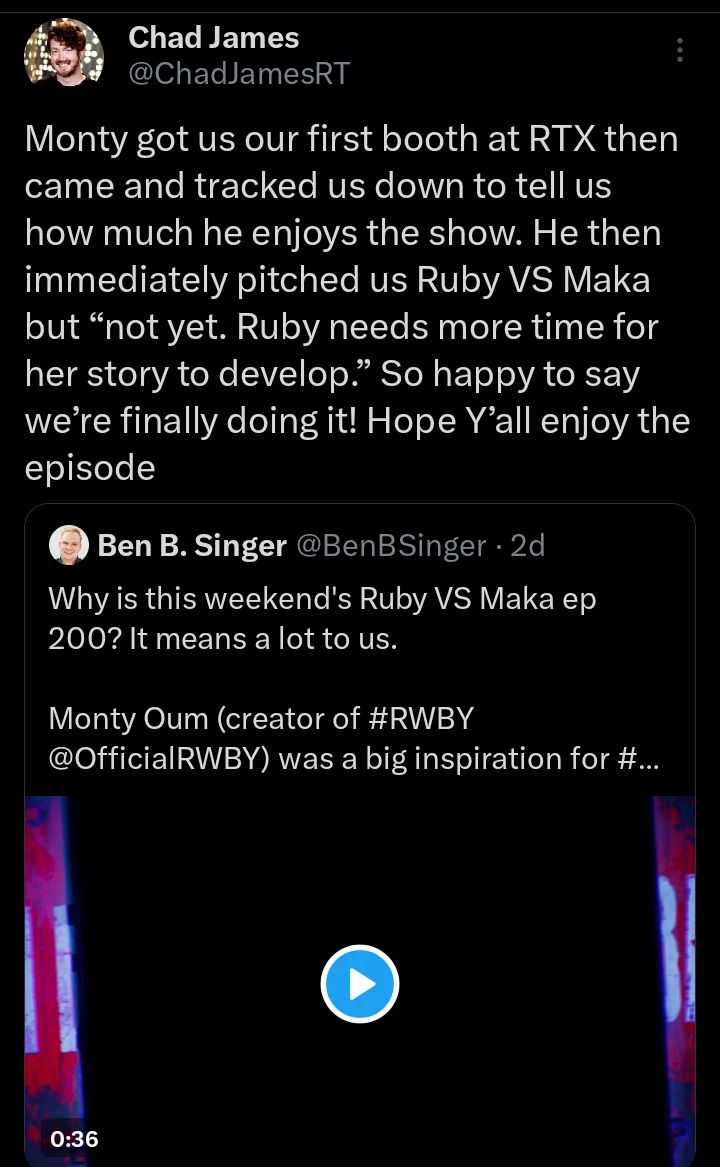Open the quoted tweet by Ben B. Singer

coord(360,834)
